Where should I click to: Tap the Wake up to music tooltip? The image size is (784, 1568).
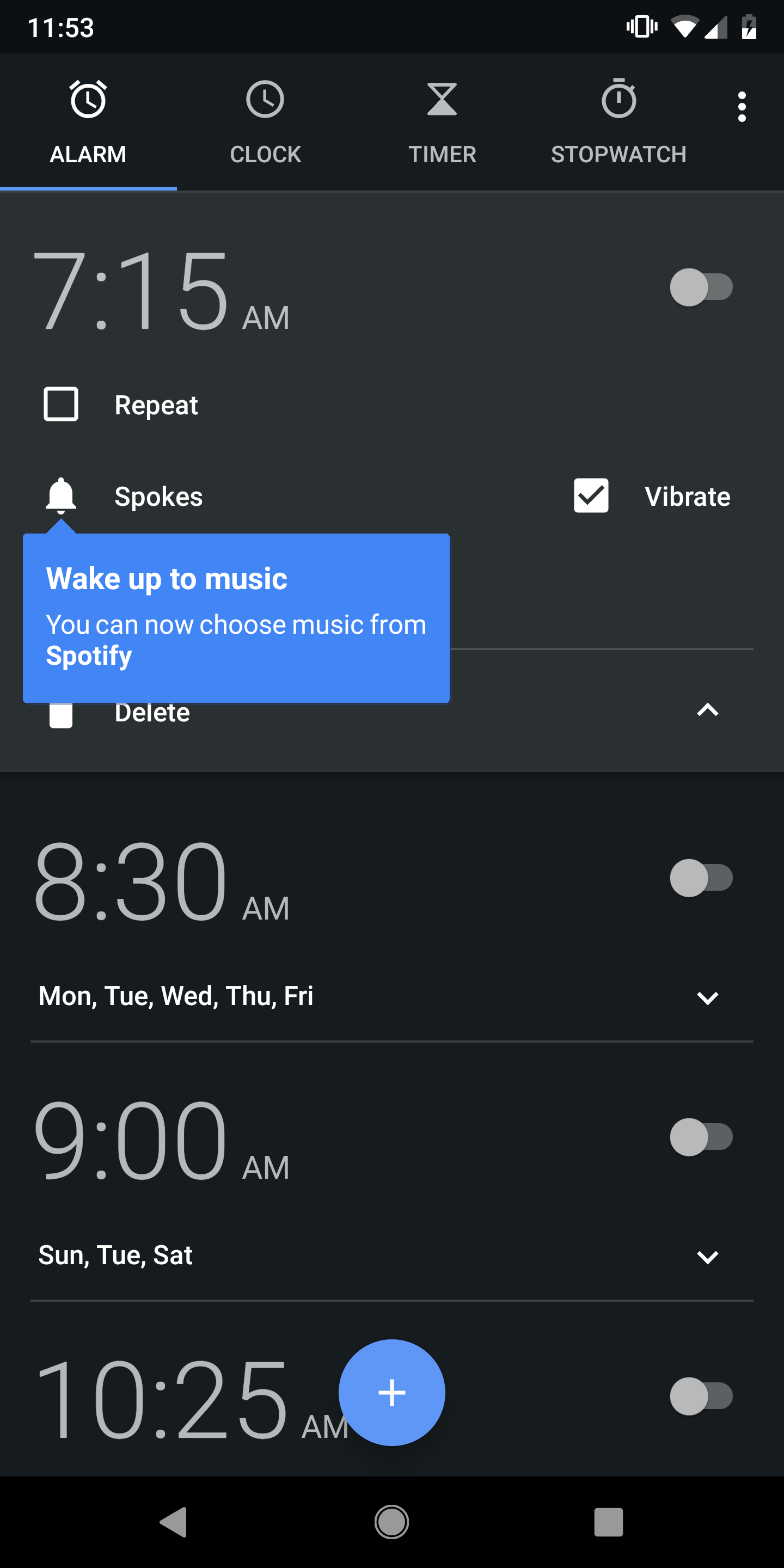click(236, 617)
